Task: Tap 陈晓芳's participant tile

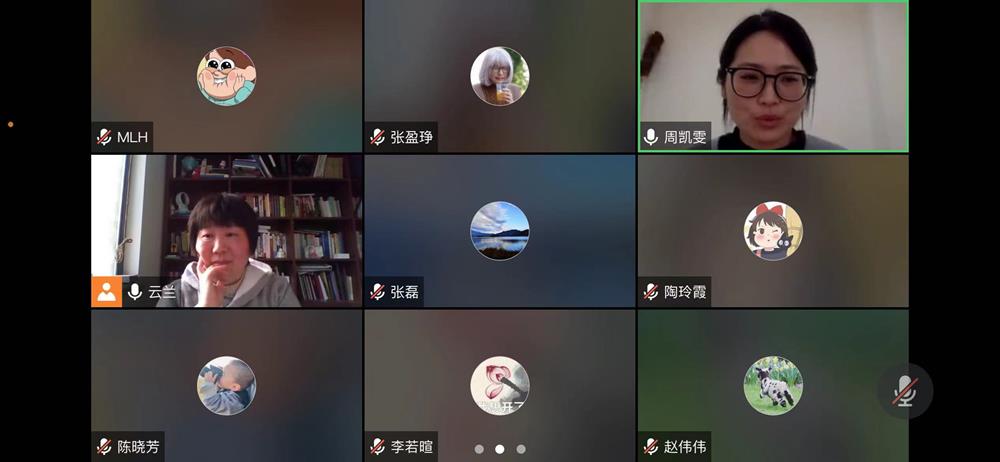Action: point(226,385)
